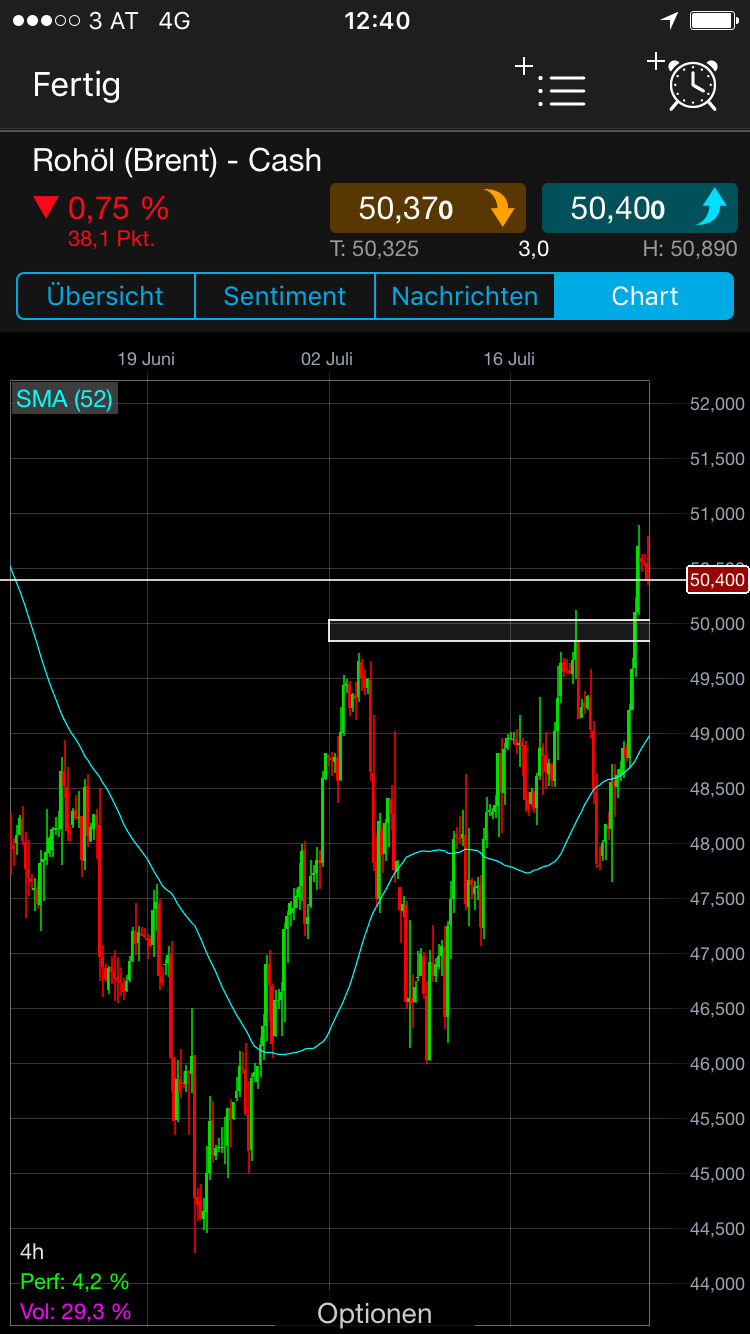Select the Chart tab
The width and height of the screenshot is (750, 1334).
(x=645, y=296)
